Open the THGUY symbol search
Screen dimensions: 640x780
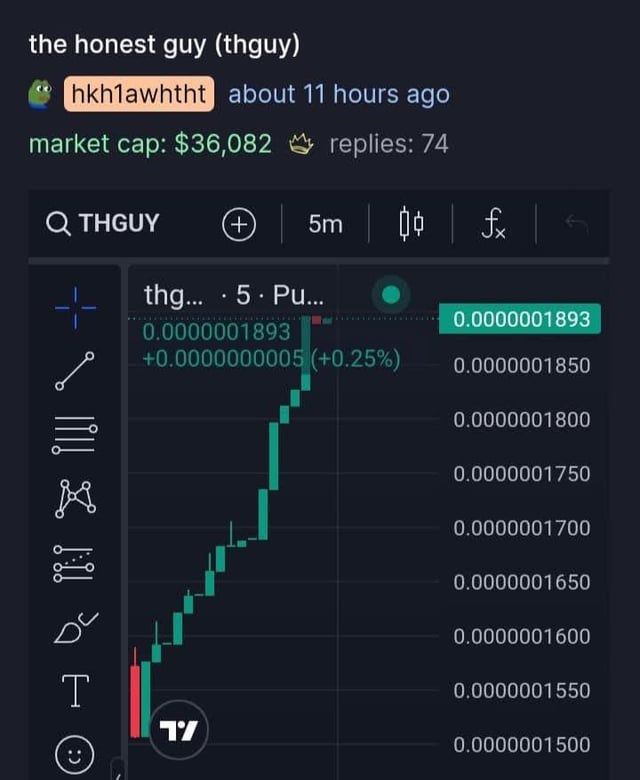[x=103, y=224]
